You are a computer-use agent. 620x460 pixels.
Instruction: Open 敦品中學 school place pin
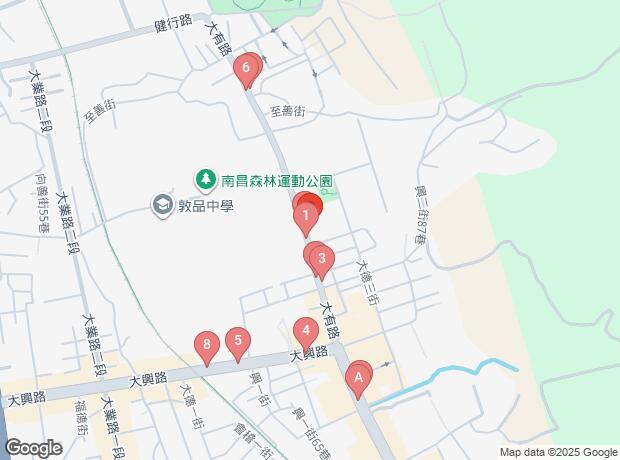162,205
